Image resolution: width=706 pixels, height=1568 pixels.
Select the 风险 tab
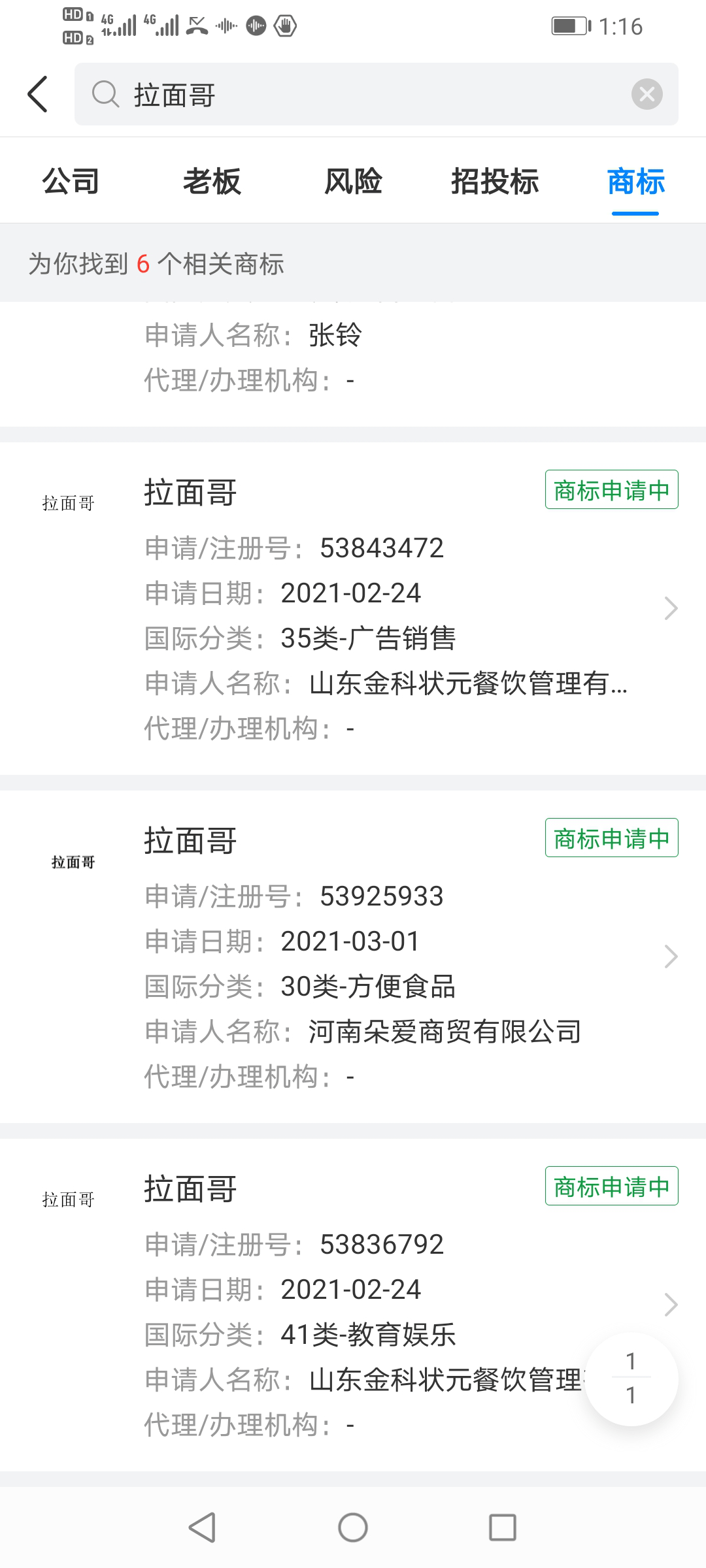click(x=353, y=182)
